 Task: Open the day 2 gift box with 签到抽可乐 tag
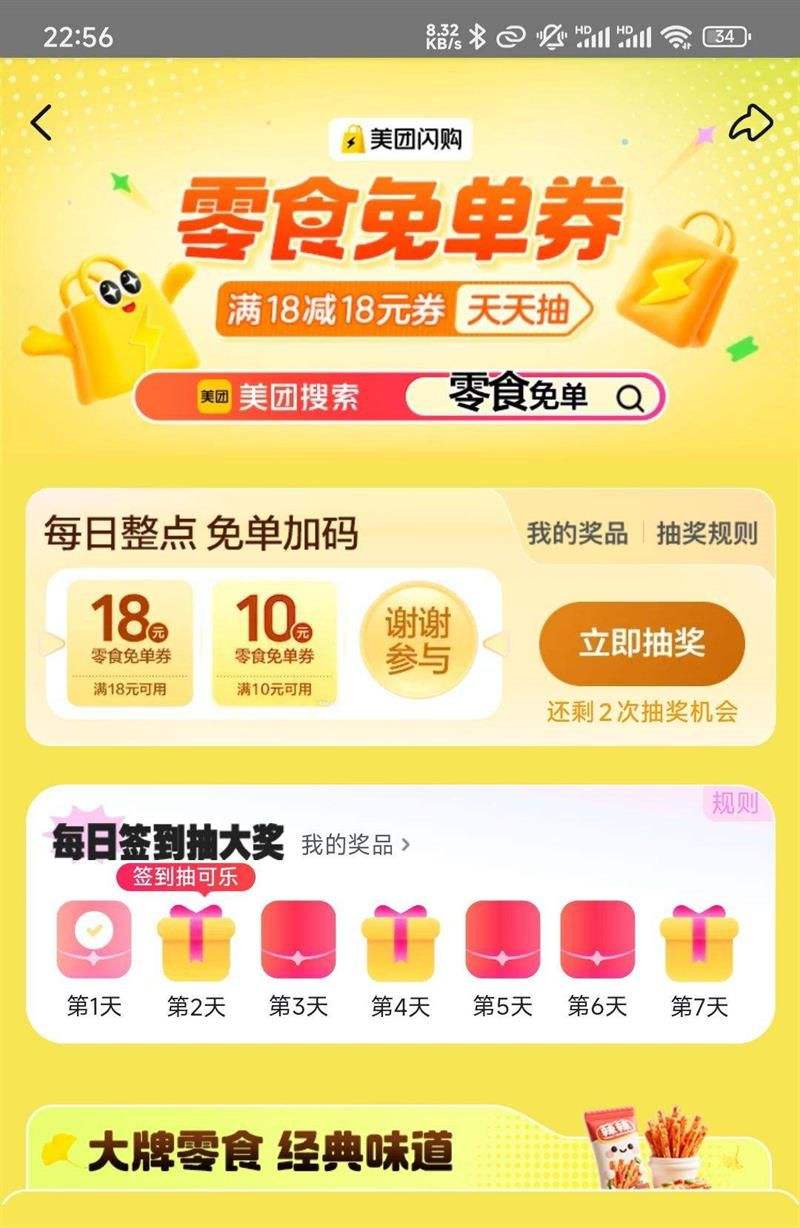pos(197,942)
